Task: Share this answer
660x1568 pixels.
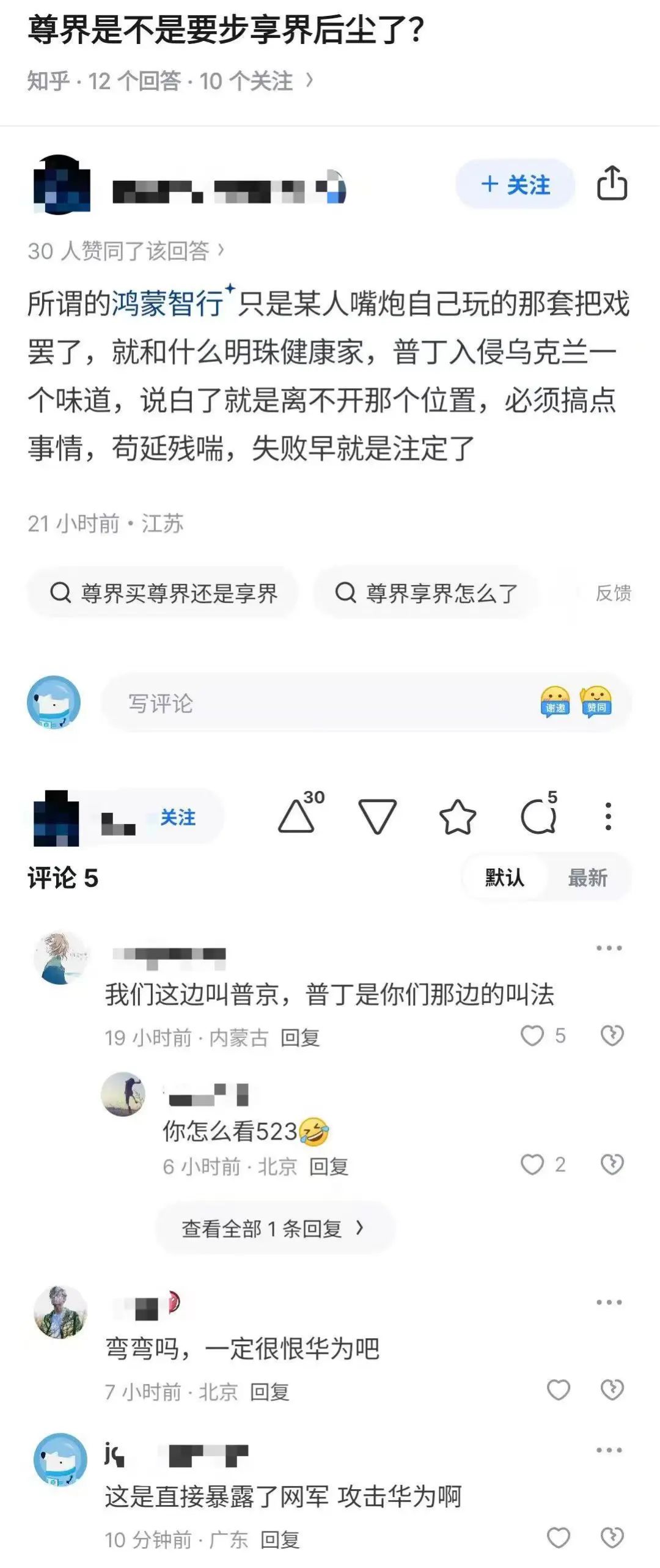Action: [612, 183]
